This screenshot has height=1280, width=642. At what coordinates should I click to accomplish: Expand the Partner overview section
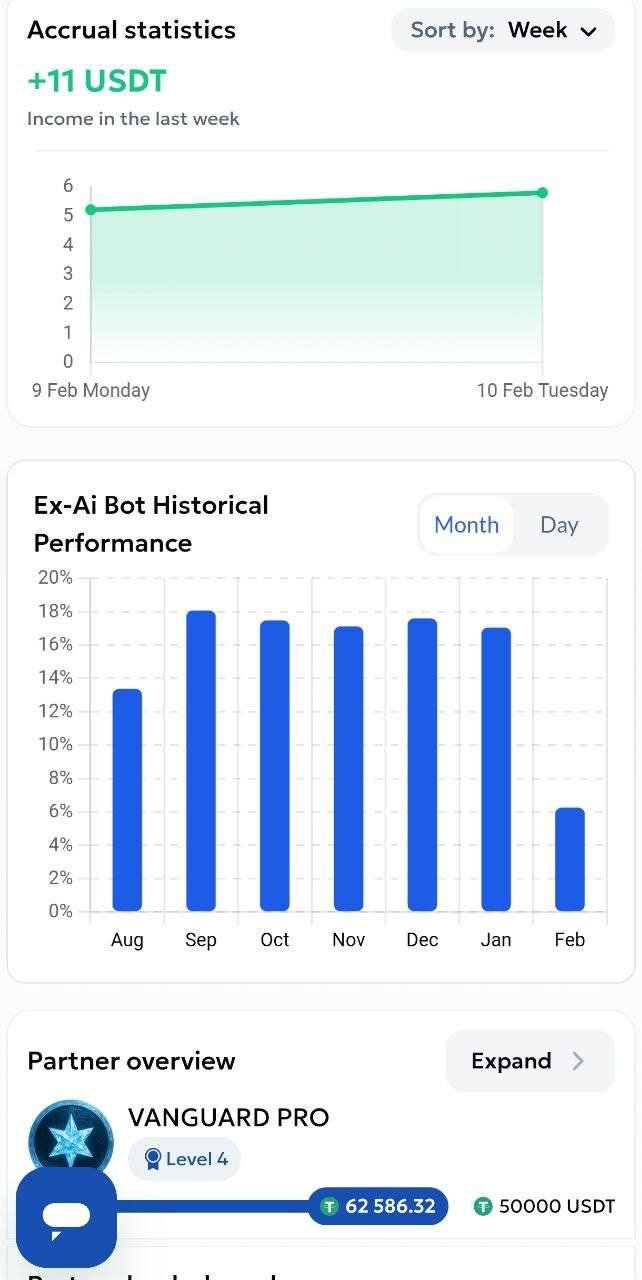(x=529, y=1061)
